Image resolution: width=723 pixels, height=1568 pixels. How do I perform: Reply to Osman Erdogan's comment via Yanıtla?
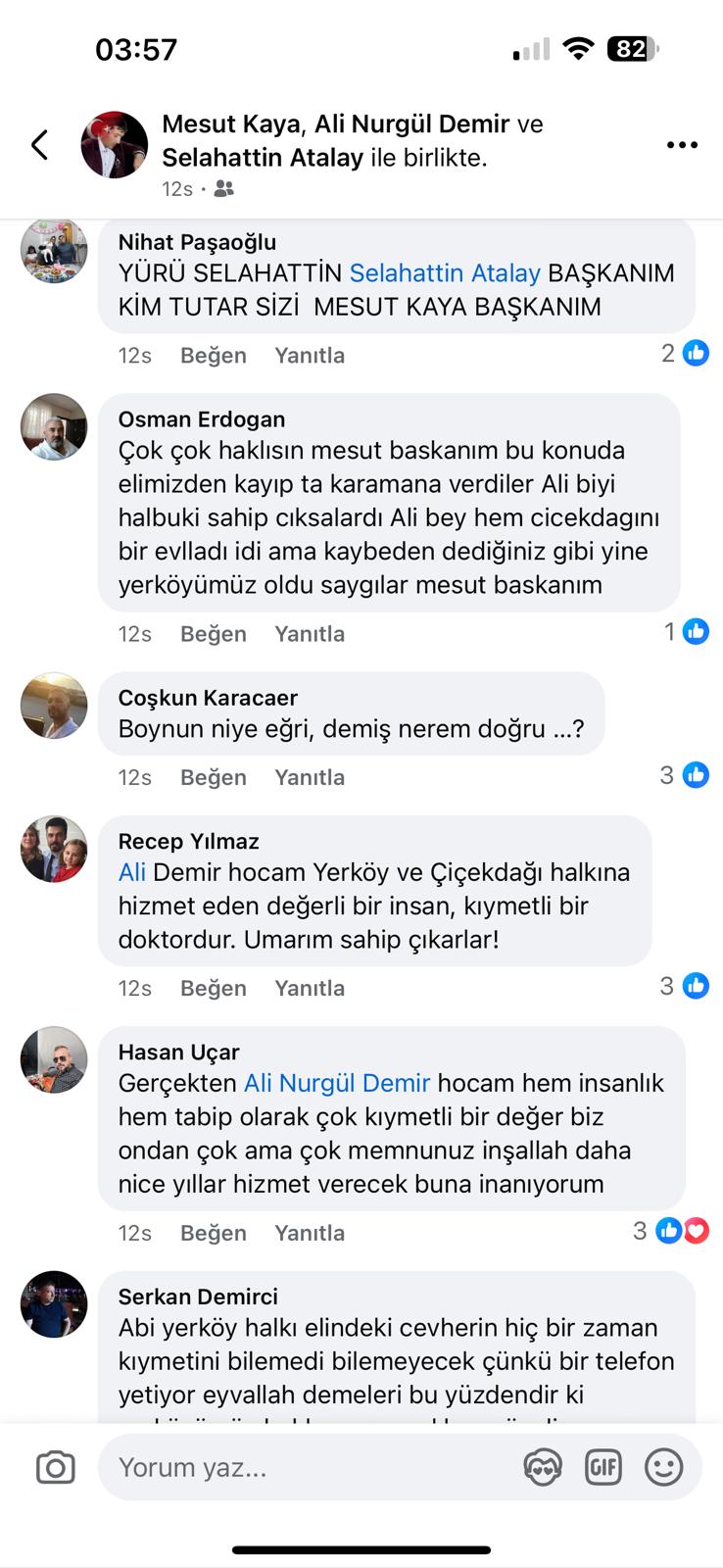(309, 634)
